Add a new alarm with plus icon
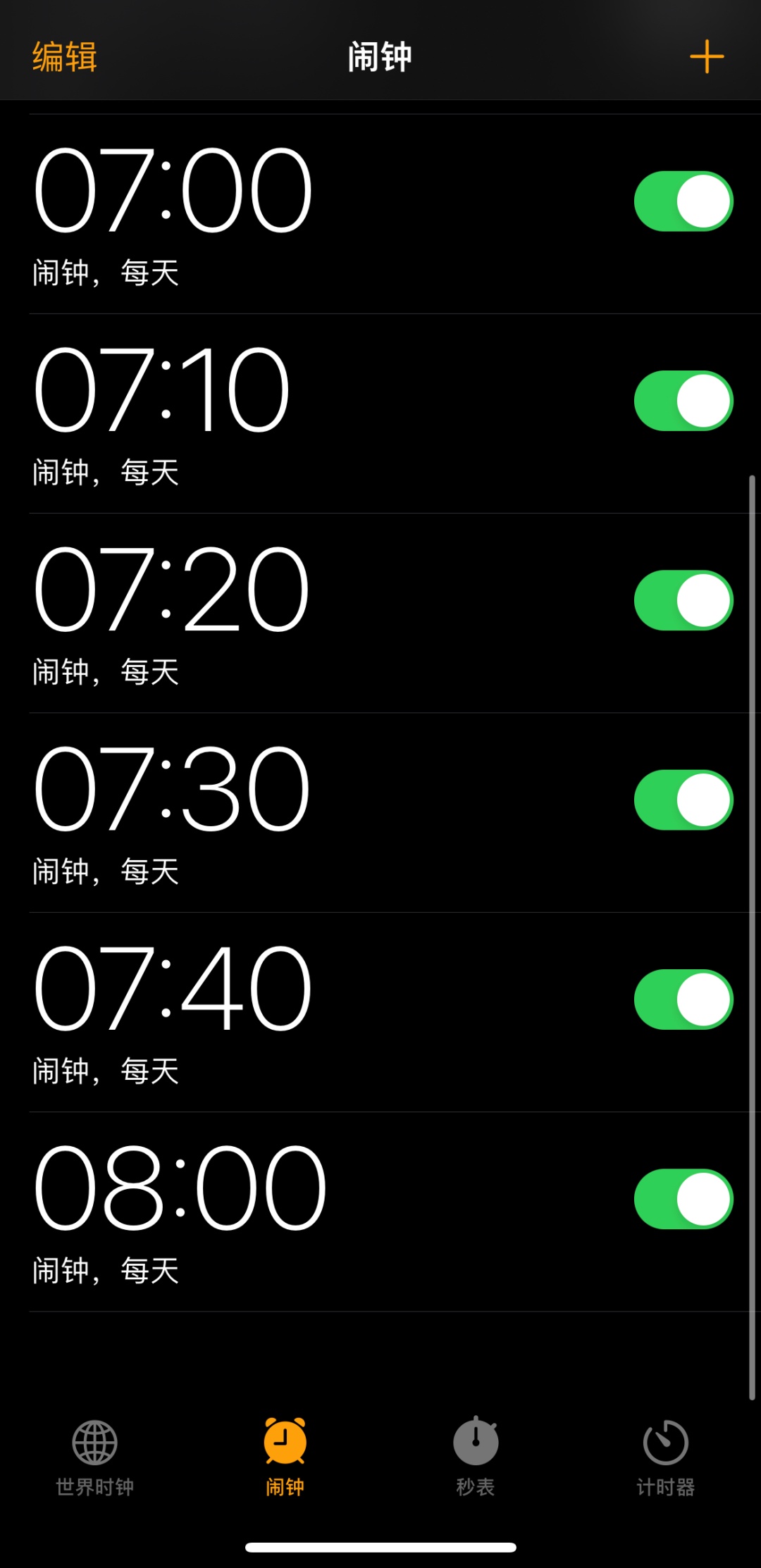 click(706, 57)
